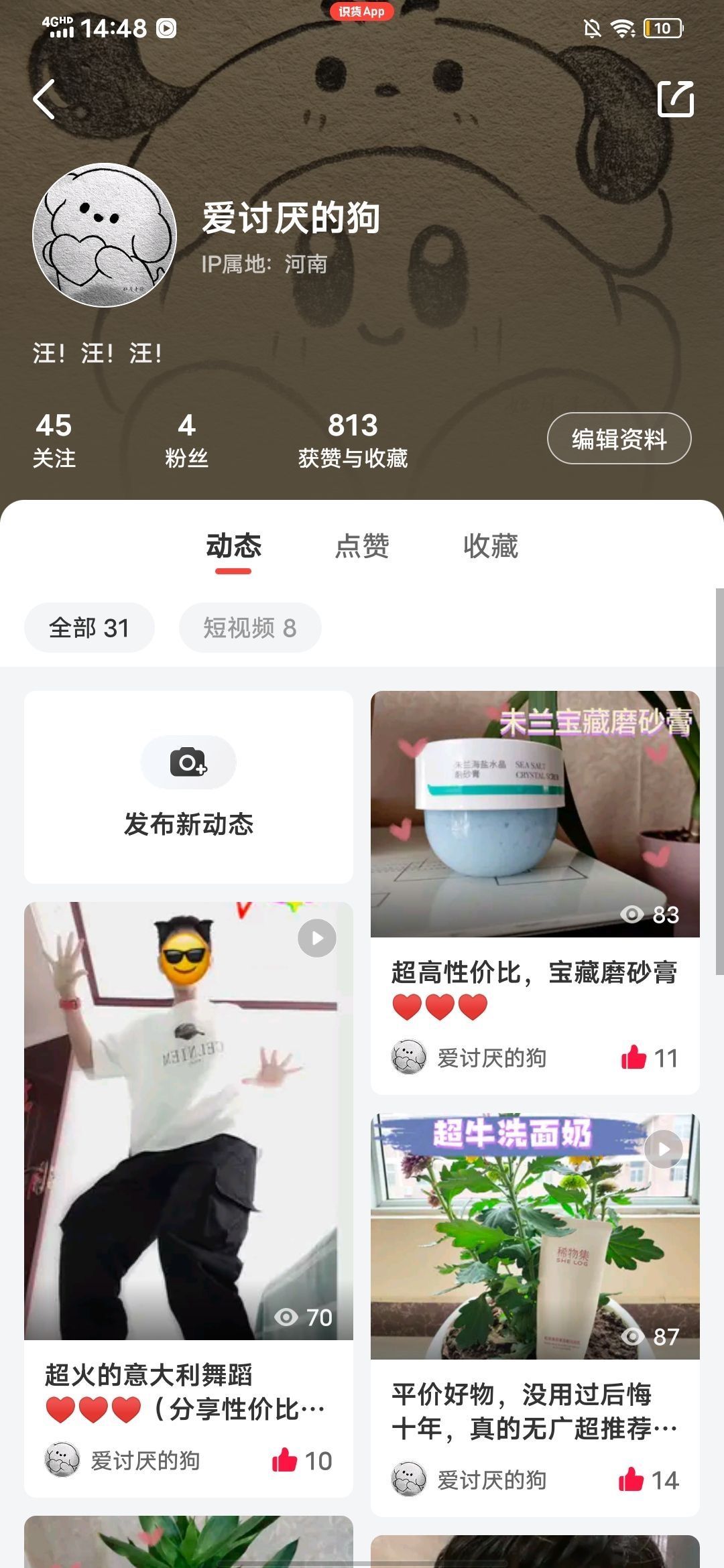Filter by 短视频 8 chip
Viewport: 724px width, 1568px height.
pos(250,628)
